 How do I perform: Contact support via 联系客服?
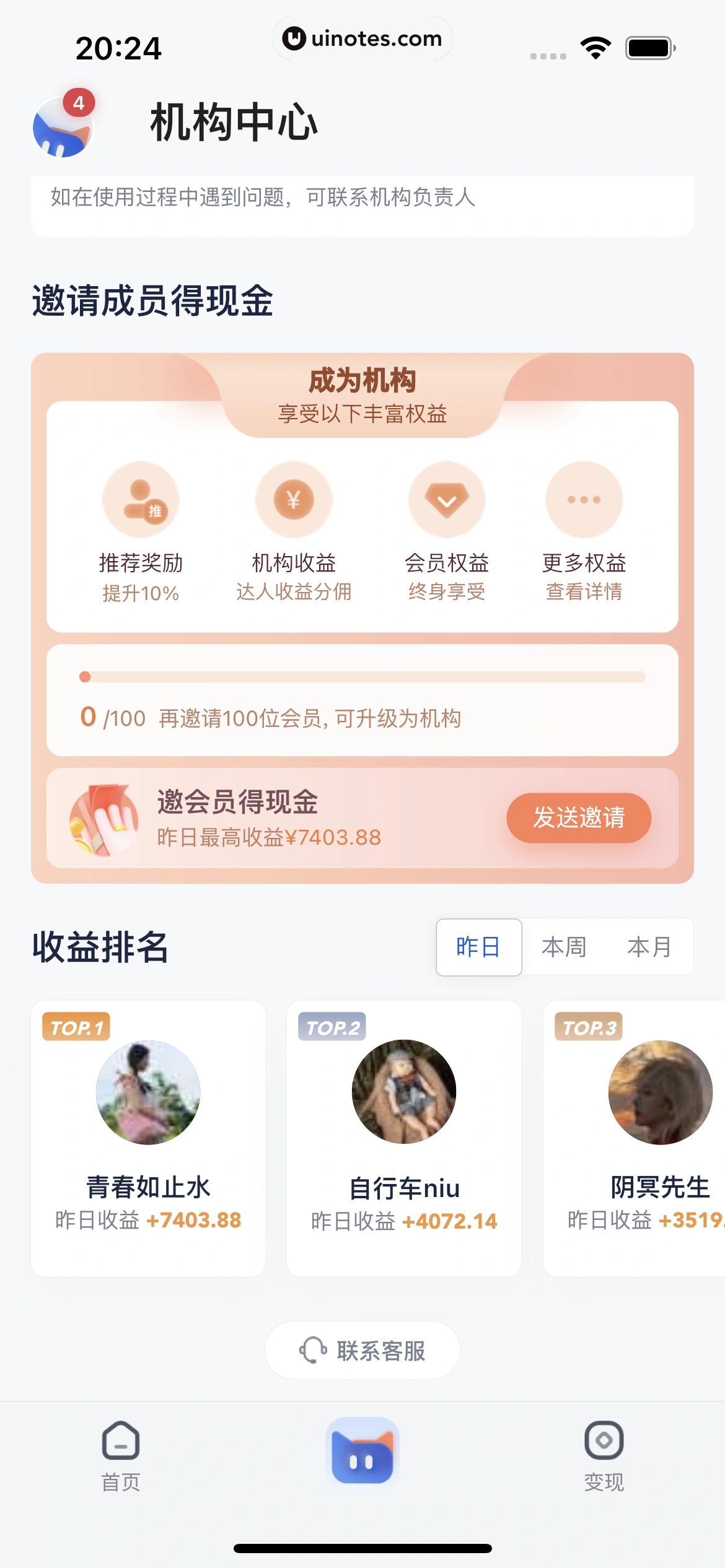(362, 1350)
